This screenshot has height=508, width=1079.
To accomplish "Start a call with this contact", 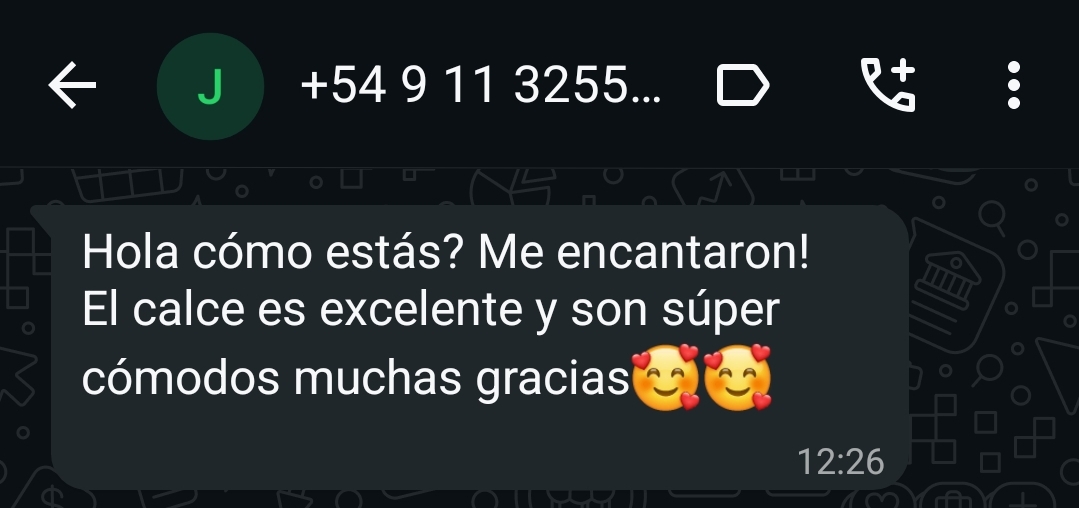I will coord(888,85).
